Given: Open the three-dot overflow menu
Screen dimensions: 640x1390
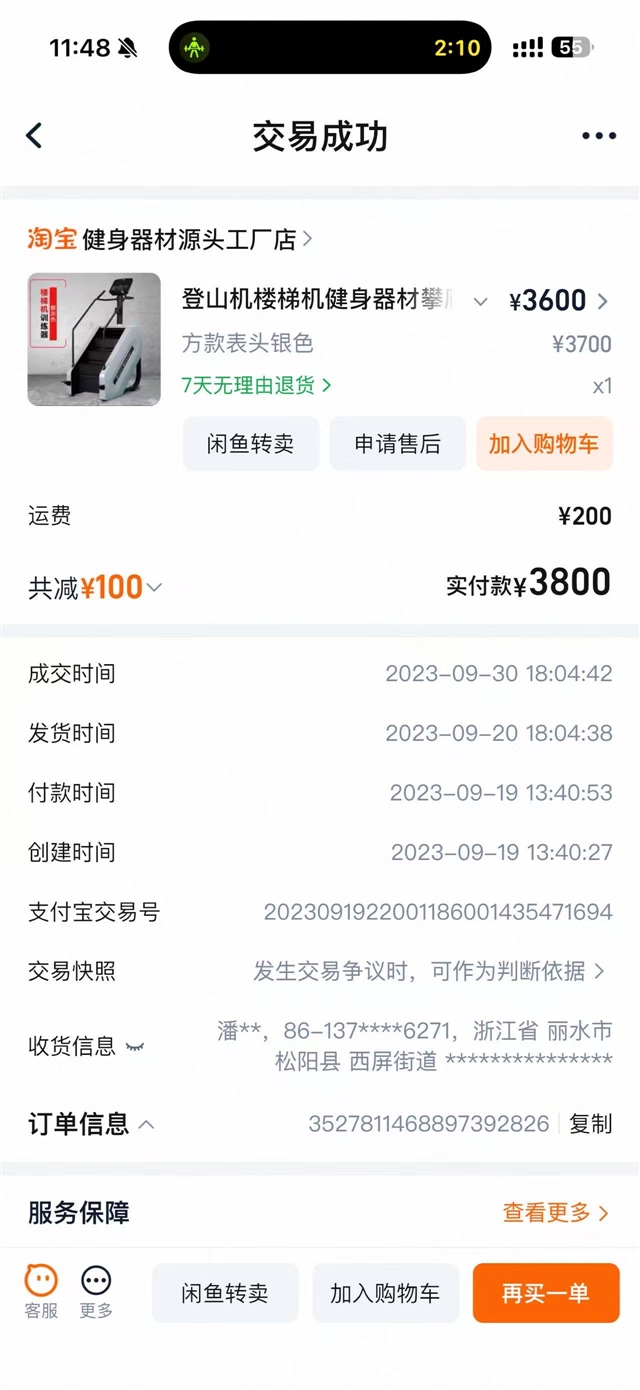Looking at the screenshot, I should click(598, 136).
